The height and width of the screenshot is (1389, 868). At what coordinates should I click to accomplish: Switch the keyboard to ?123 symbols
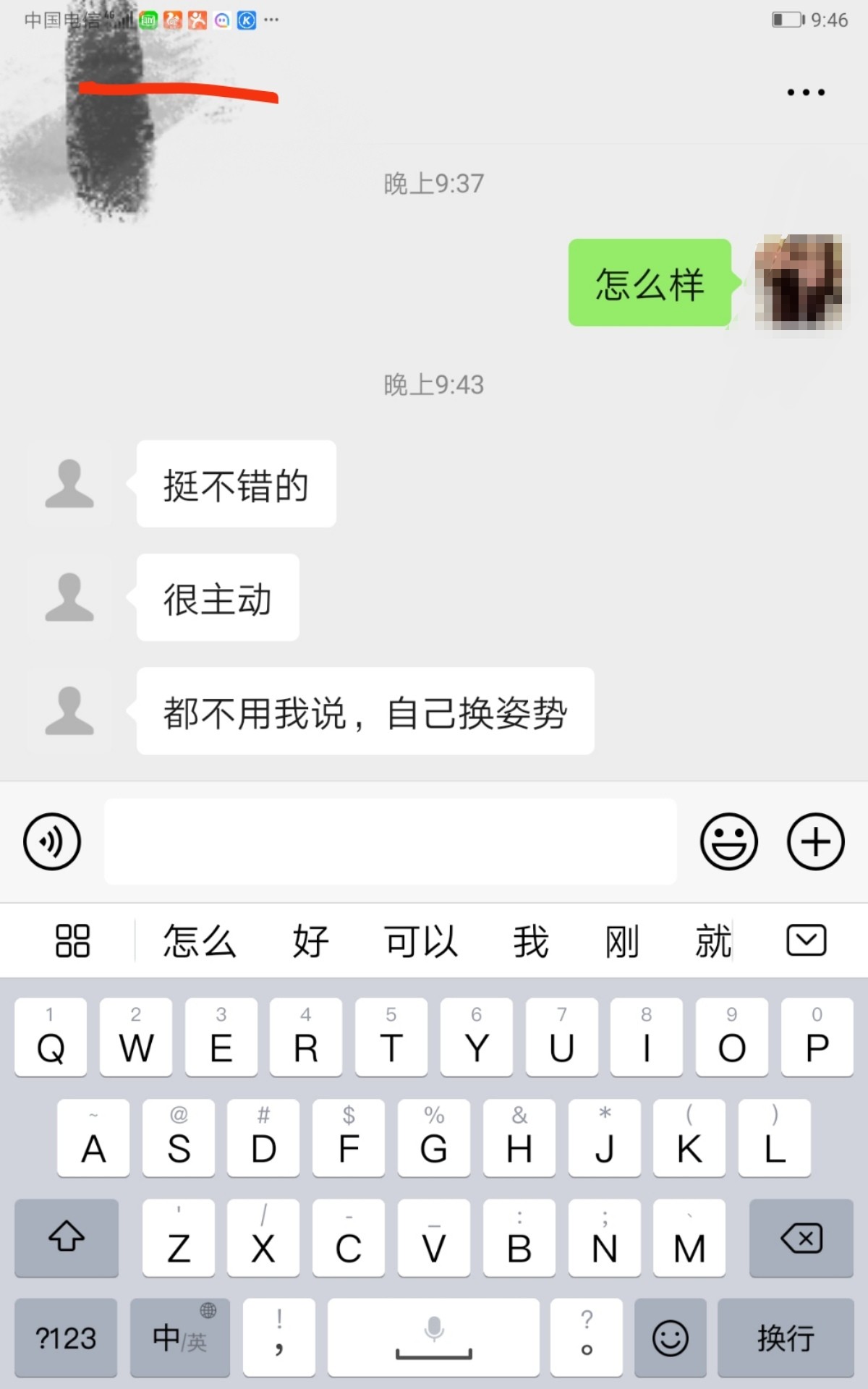pyautogui.click(x=66, y=1338)
